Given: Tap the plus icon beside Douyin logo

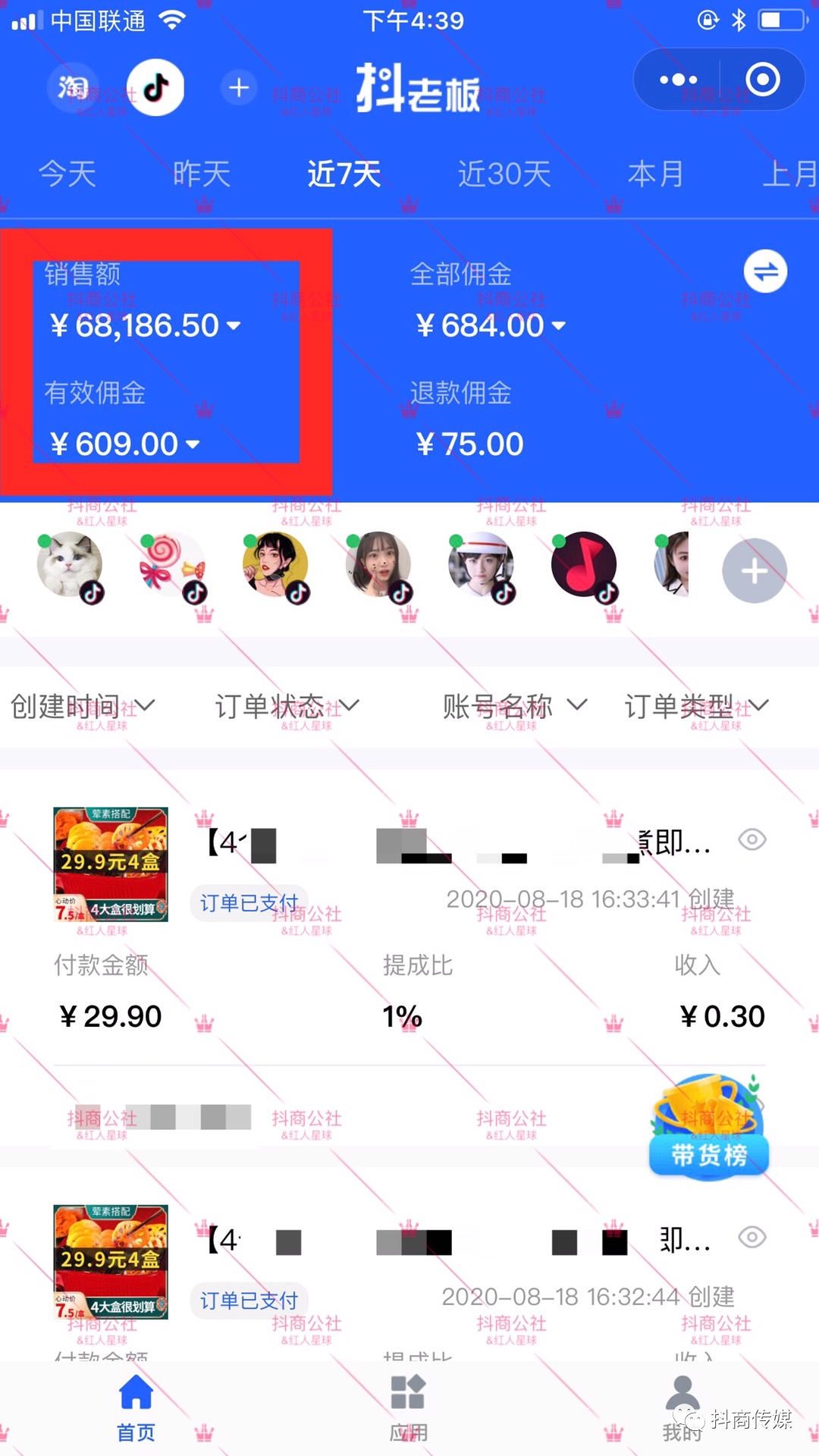Looking at the screenshot, I should coord(239,87).
